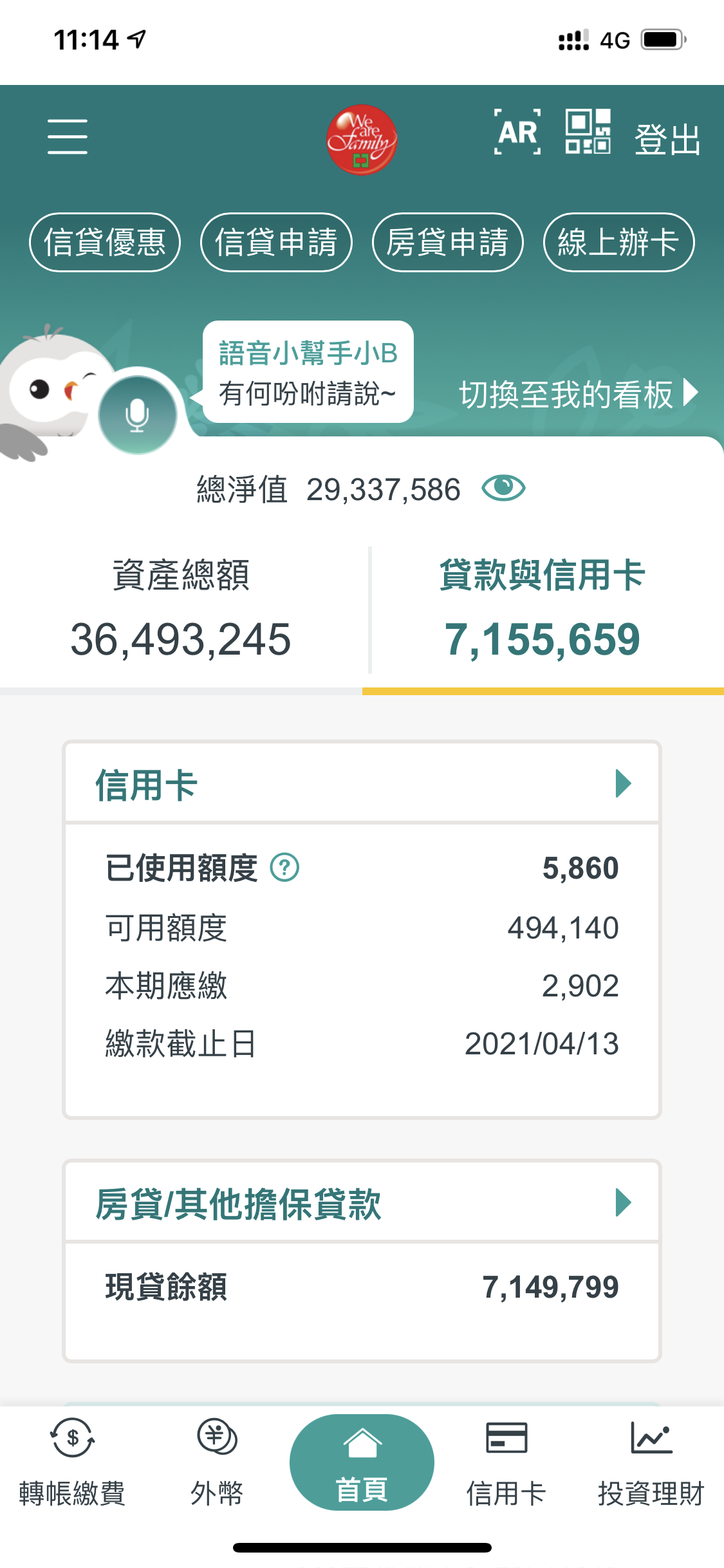Switch to the 外幣 tab
This screenshot has width=724, height=1568.
pos(217,1464)
